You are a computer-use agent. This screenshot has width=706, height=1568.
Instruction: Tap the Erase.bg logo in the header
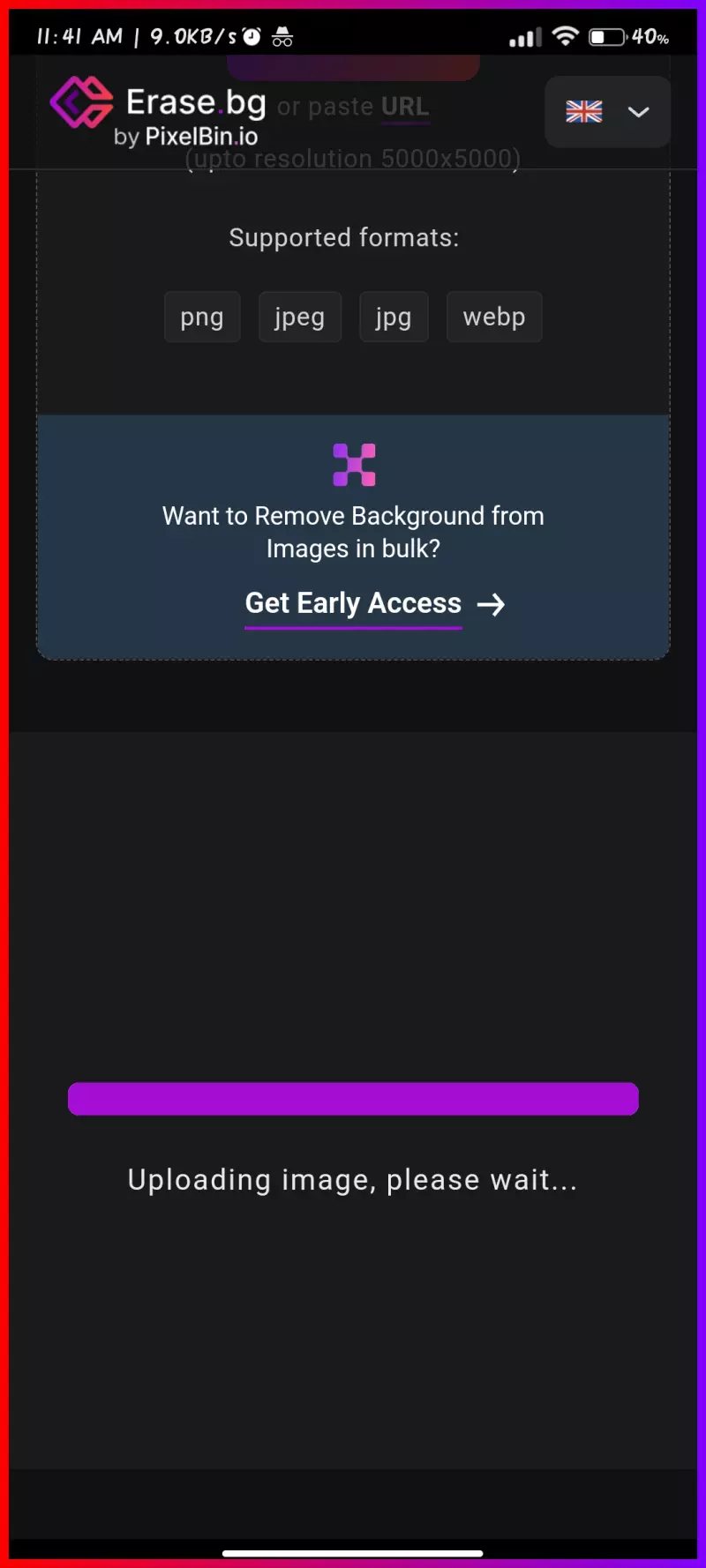(x=158, y=112)
